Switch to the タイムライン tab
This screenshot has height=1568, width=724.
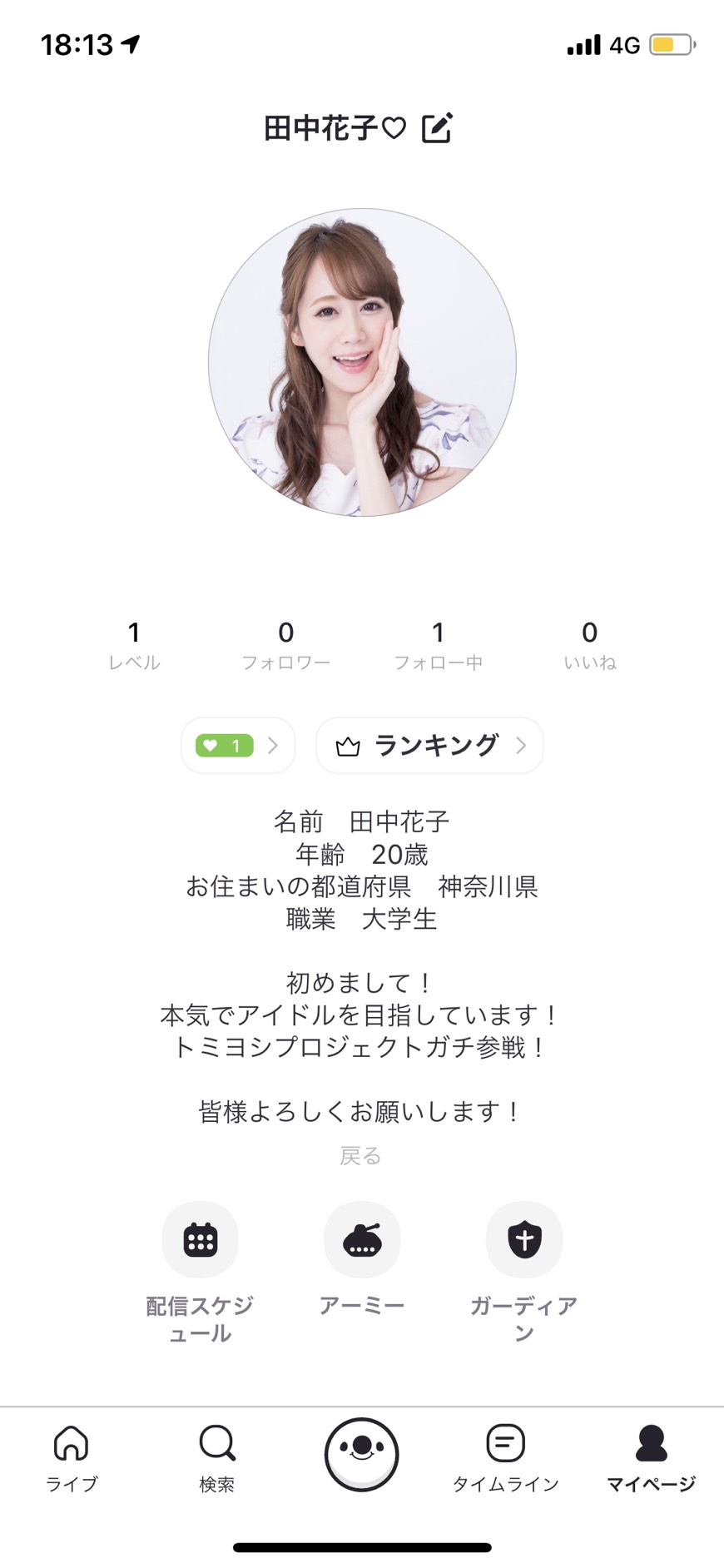(x=506, y=1458)
